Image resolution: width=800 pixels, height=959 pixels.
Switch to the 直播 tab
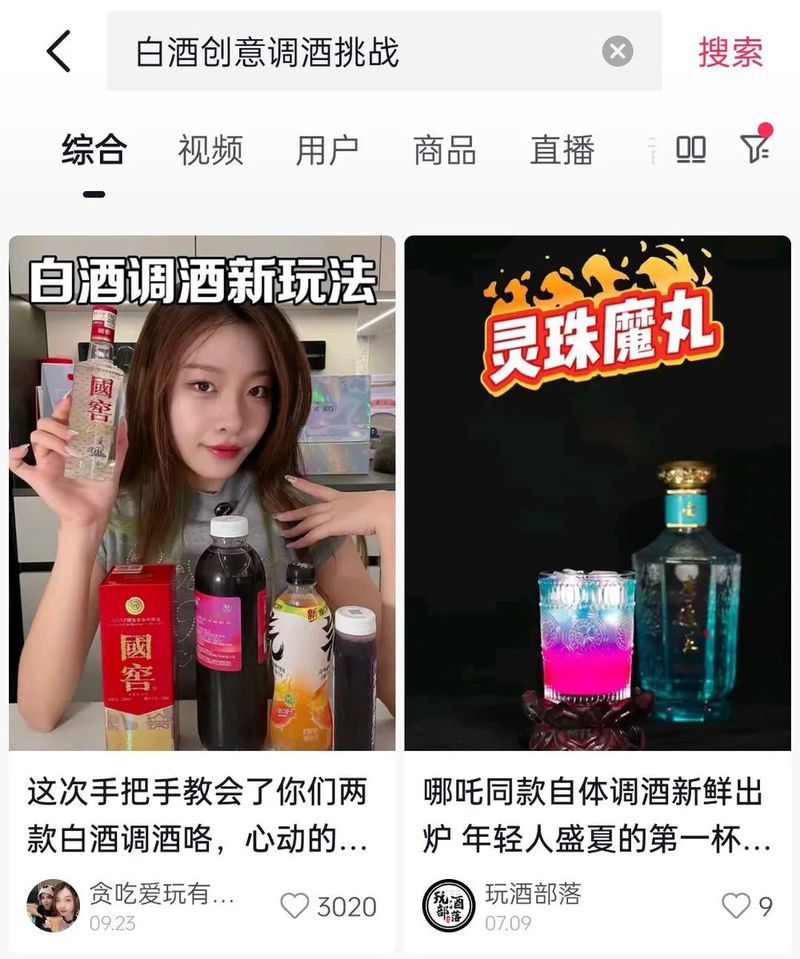[x=564, y=148]
